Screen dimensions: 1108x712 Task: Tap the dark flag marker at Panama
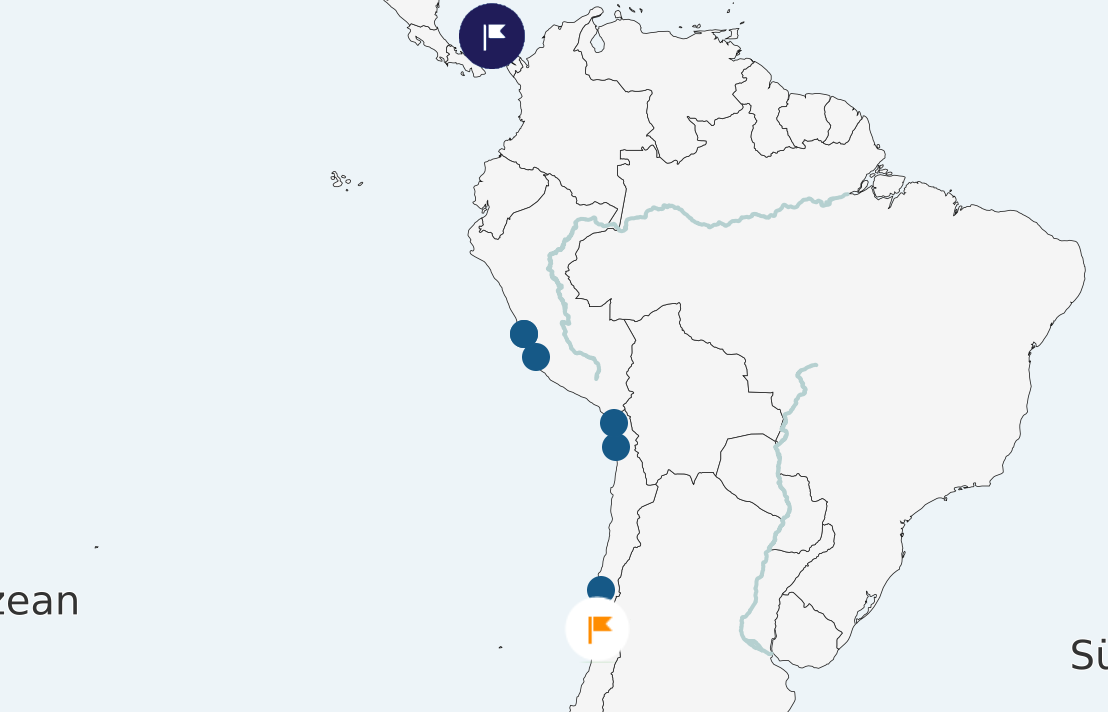pos(492,36)
